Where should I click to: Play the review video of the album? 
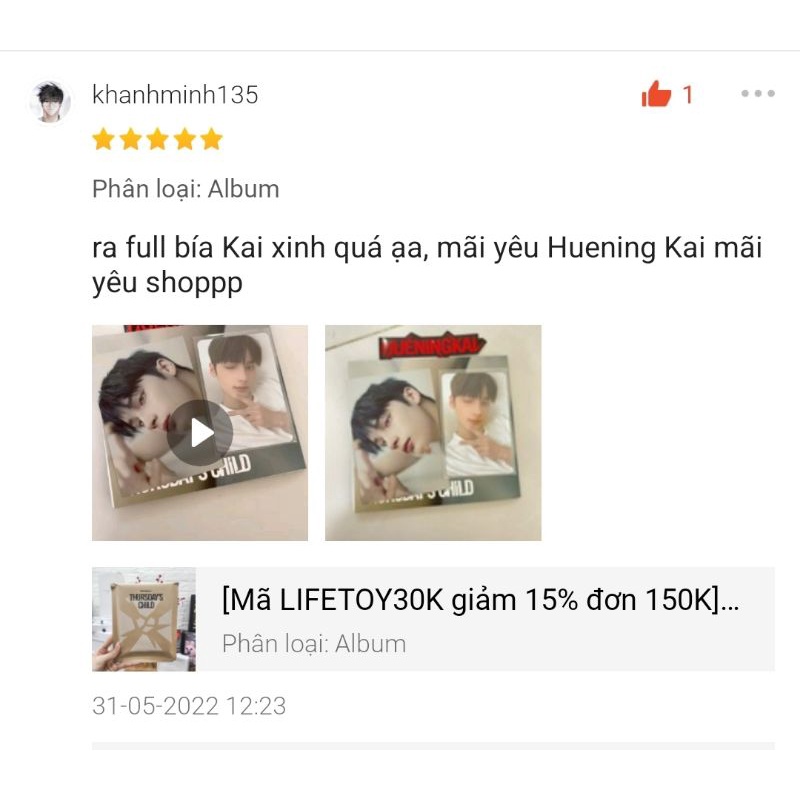click(199, 433)
